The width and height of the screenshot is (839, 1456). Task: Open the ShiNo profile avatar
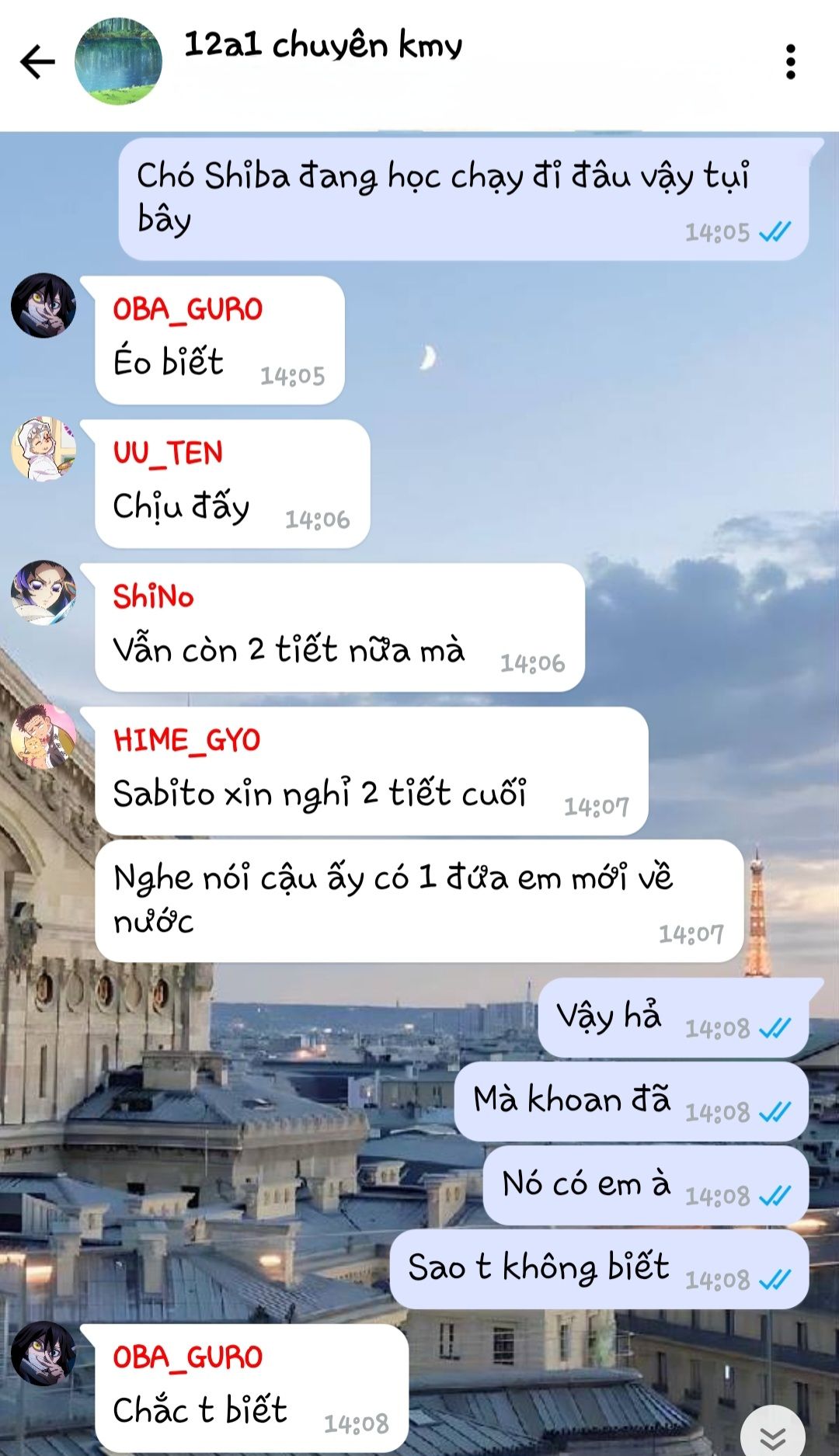(44, 592)
